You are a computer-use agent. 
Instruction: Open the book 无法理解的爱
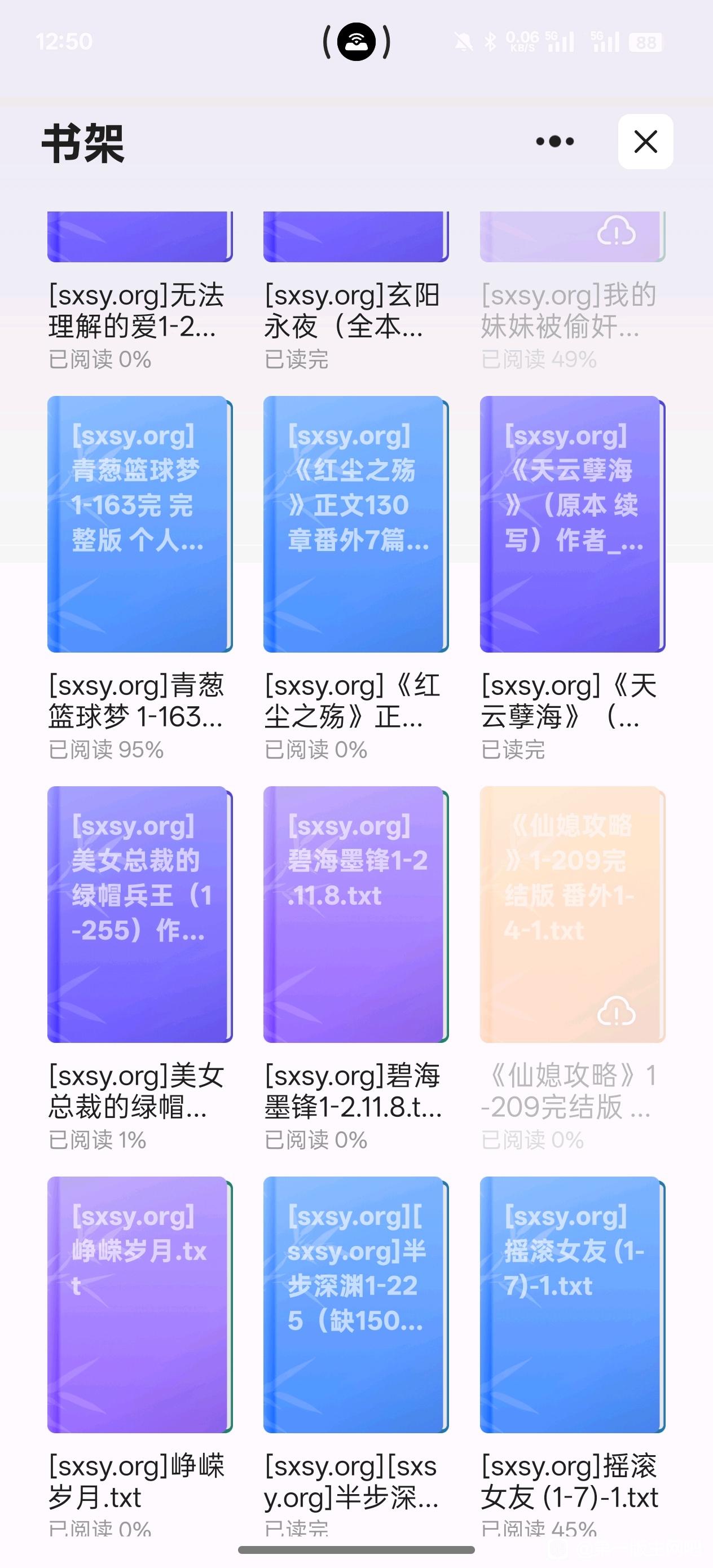pyautogui.click(x=140, y=237)
